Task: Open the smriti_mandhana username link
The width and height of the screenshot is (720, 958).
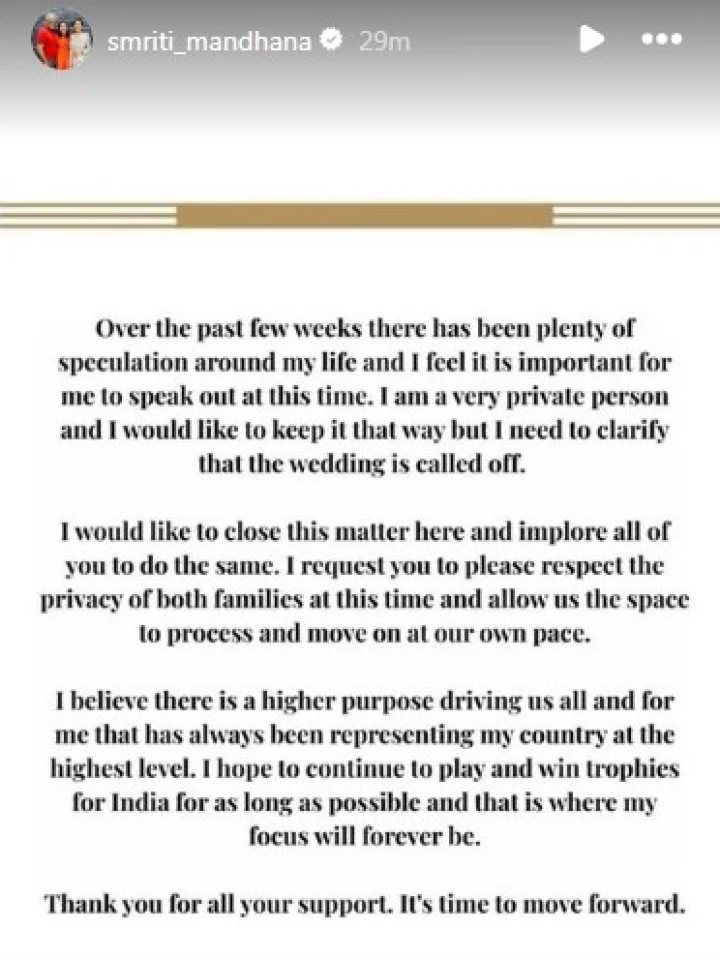Action: point(208,41)
